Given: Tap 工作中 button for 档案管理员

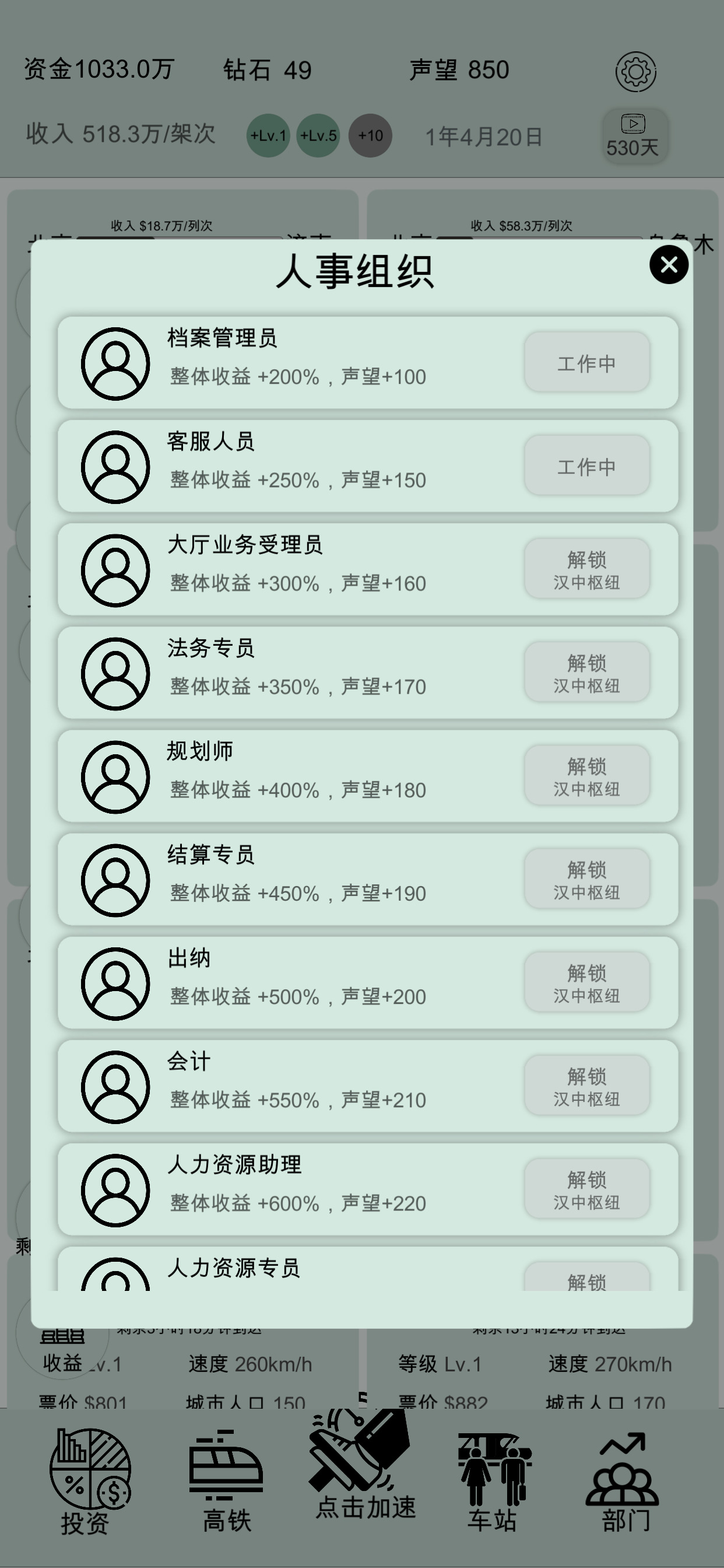Looking at the screenshot, I should coord(586,363).
